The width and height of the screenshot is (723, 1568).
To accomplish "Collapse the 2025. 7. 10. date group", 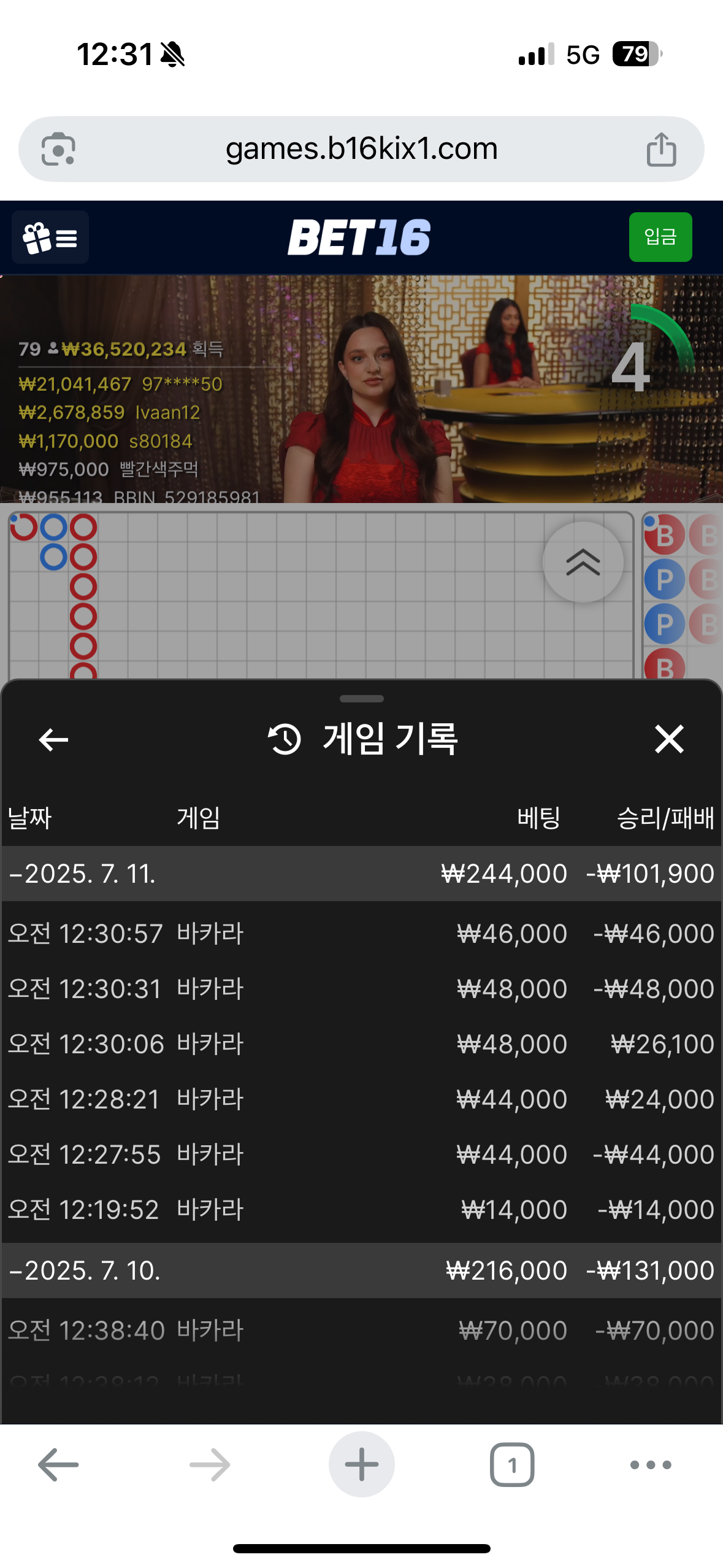I will (x=85, y=1270).
